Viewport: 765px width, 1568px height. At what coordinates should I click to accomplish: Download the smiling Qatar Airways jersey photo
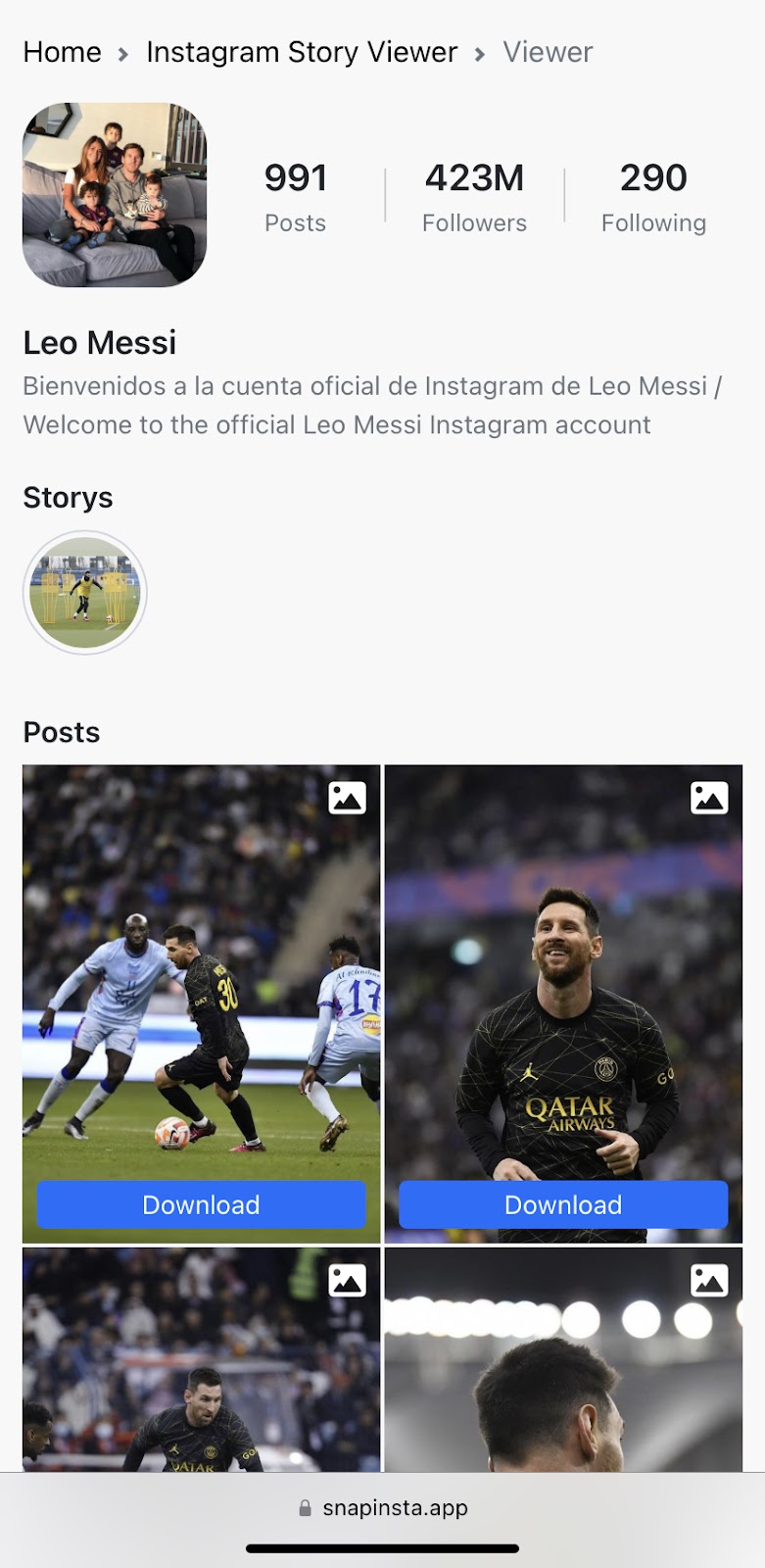coord(563,1204)
